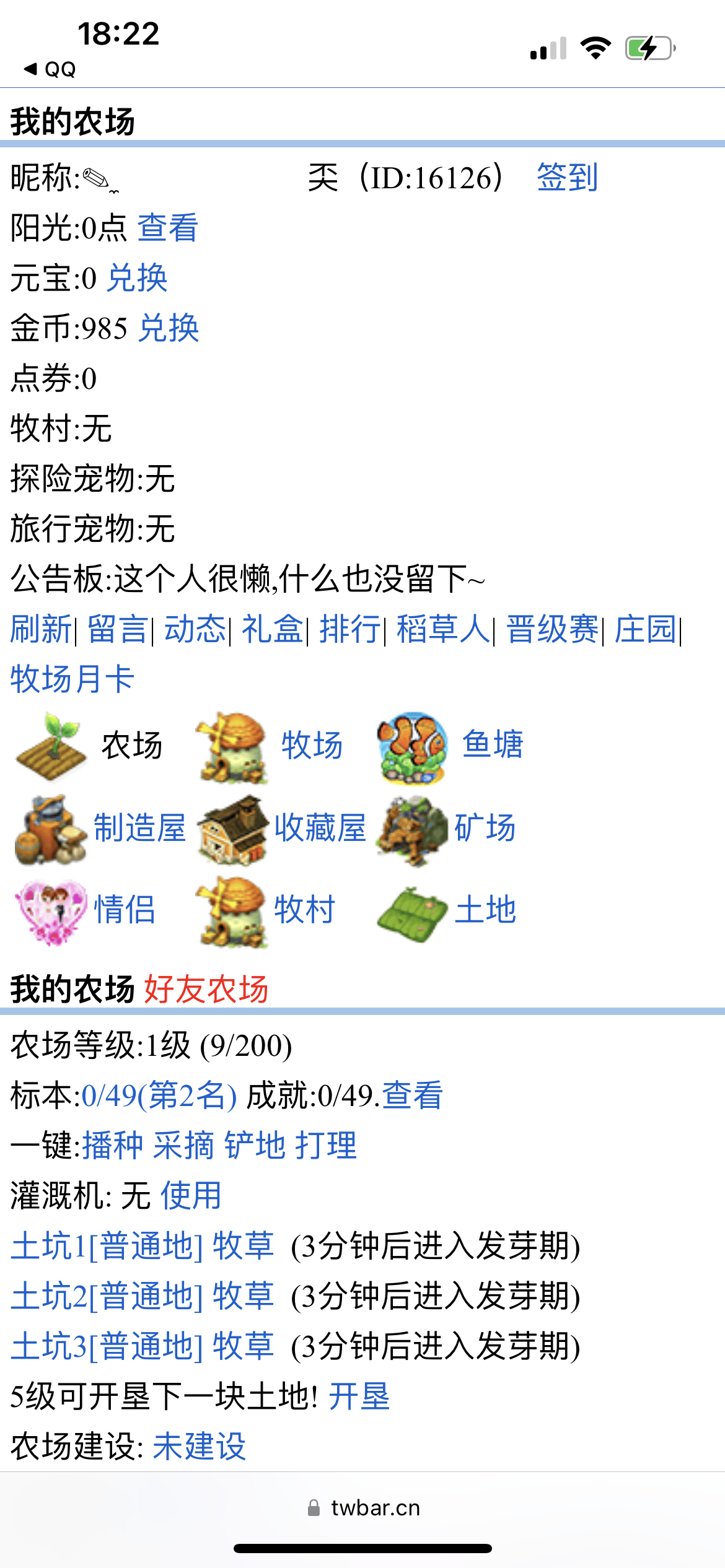
Task: Go to the 牧场 ranch
Action: [312, 745]
